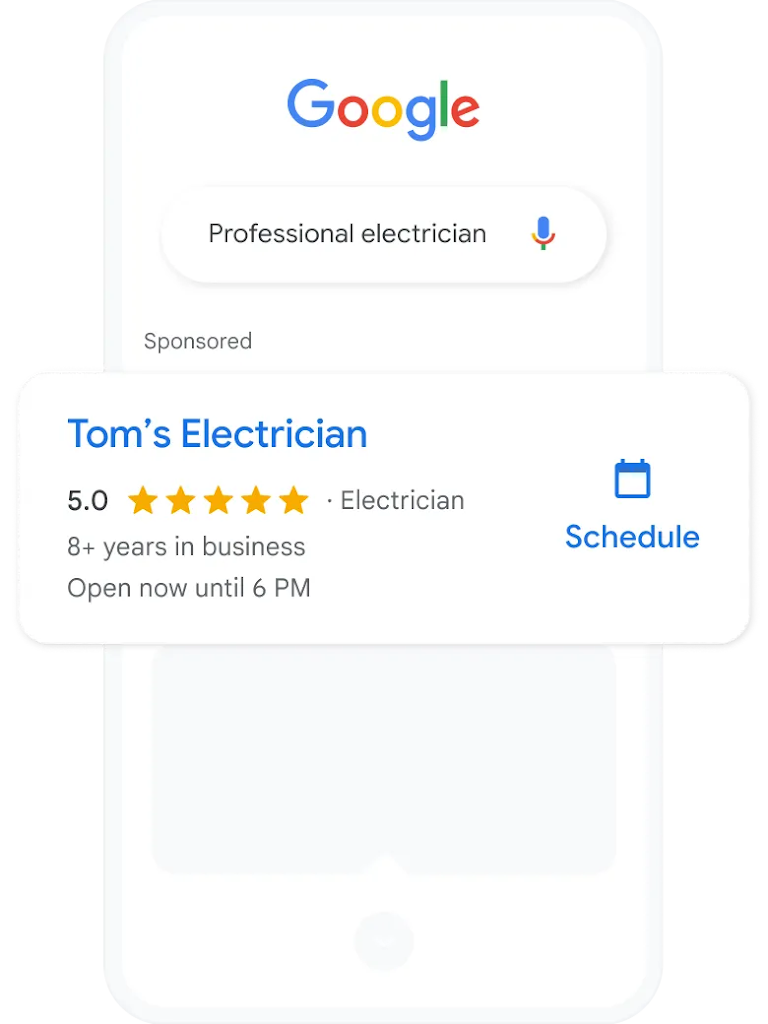Select the Professional electrician search text

[347, 233]
